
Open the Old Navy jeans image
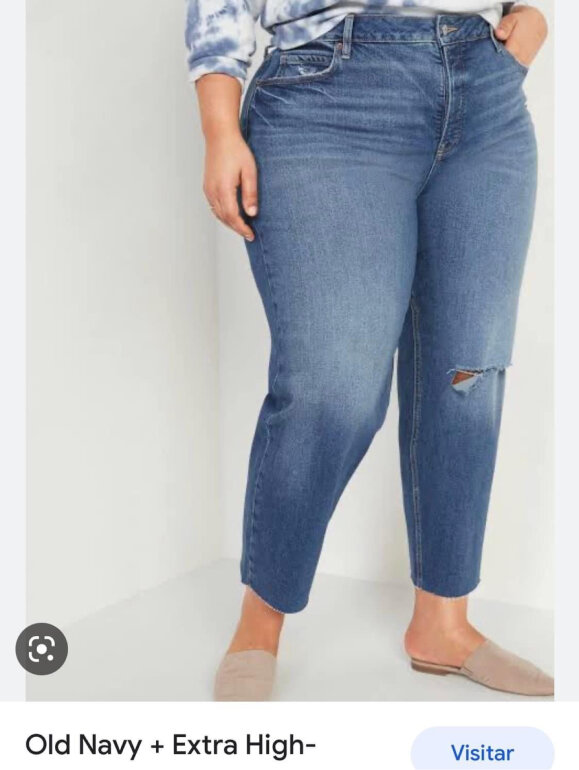290,350
